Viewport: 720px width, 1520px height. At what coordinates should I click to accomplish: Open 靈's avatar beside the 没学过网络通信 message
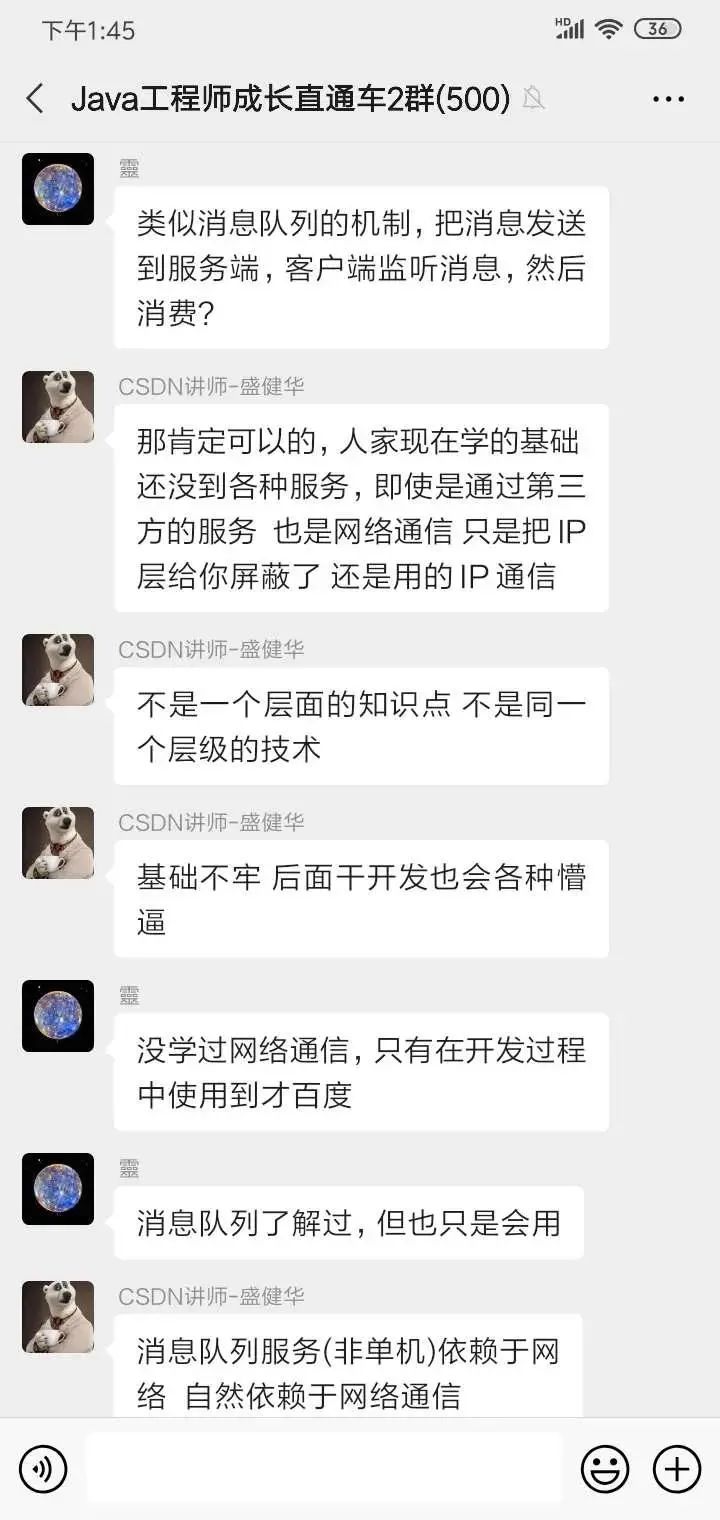click(x=58, y=1016)
